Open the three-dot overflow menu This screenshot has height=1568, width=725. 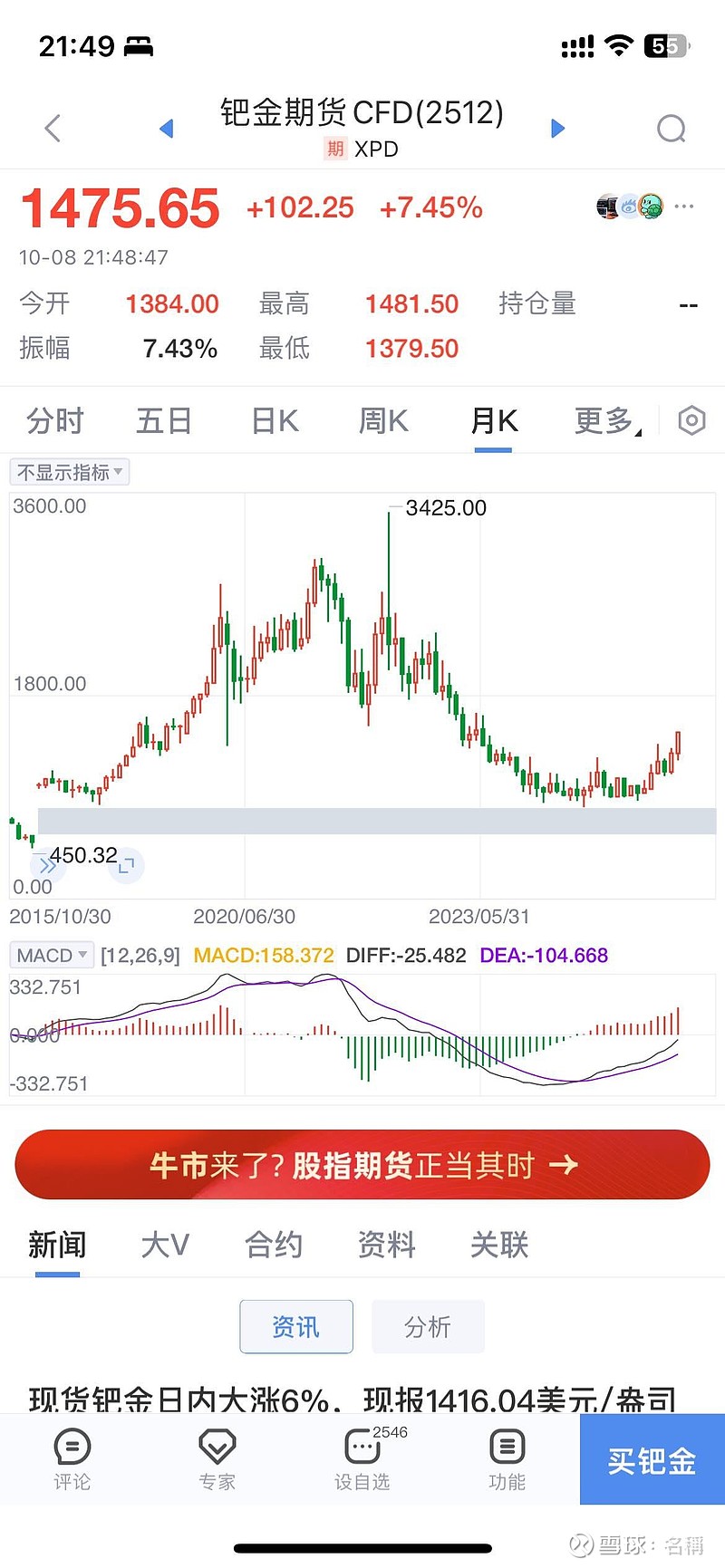tap(684, 207)
